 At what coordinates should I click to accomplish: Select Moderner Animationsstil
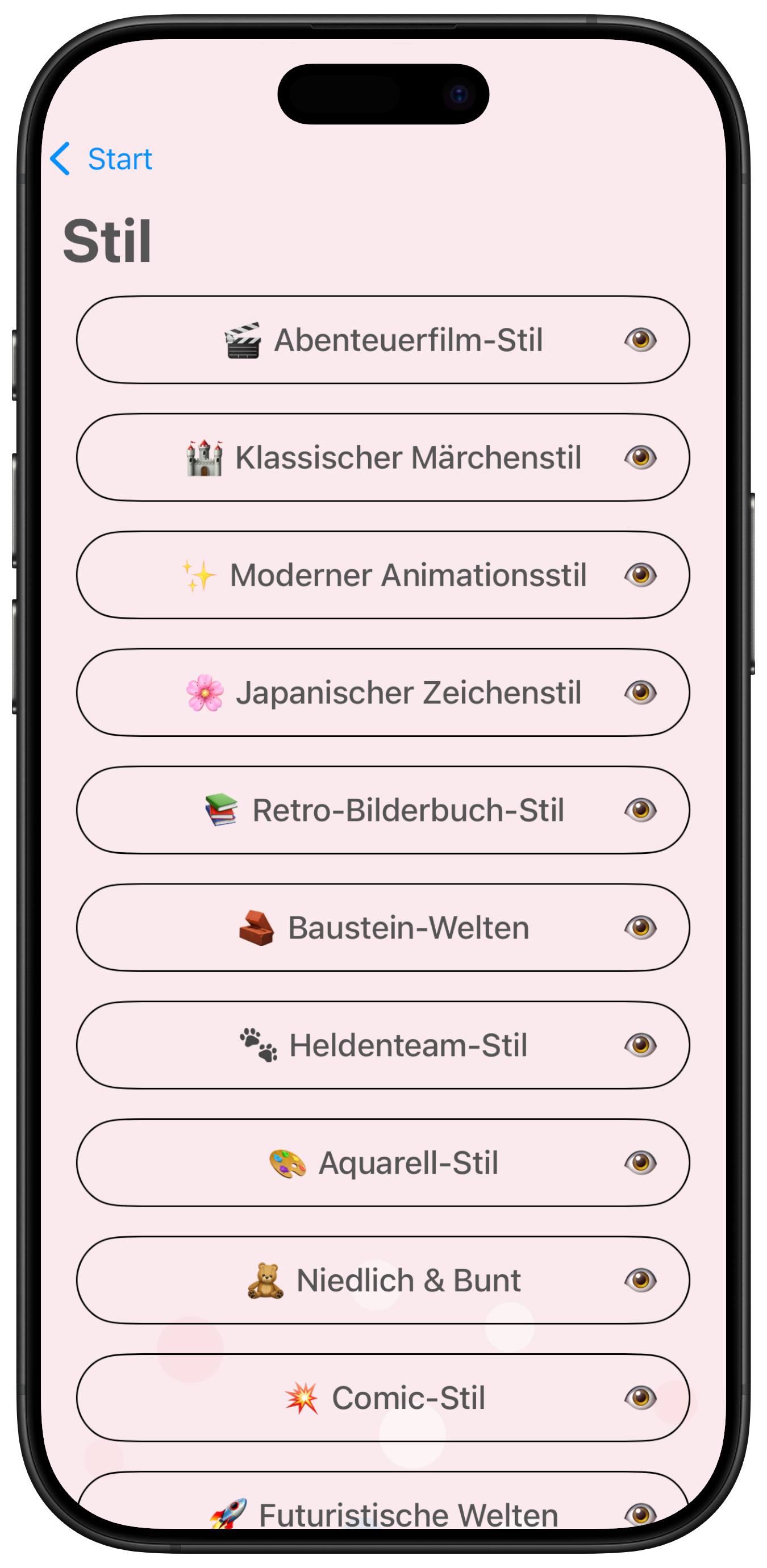[x=383, y=574]
